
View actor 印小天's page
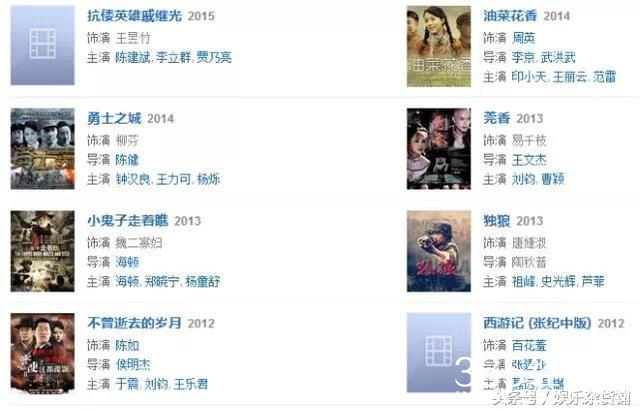(530, 76)
